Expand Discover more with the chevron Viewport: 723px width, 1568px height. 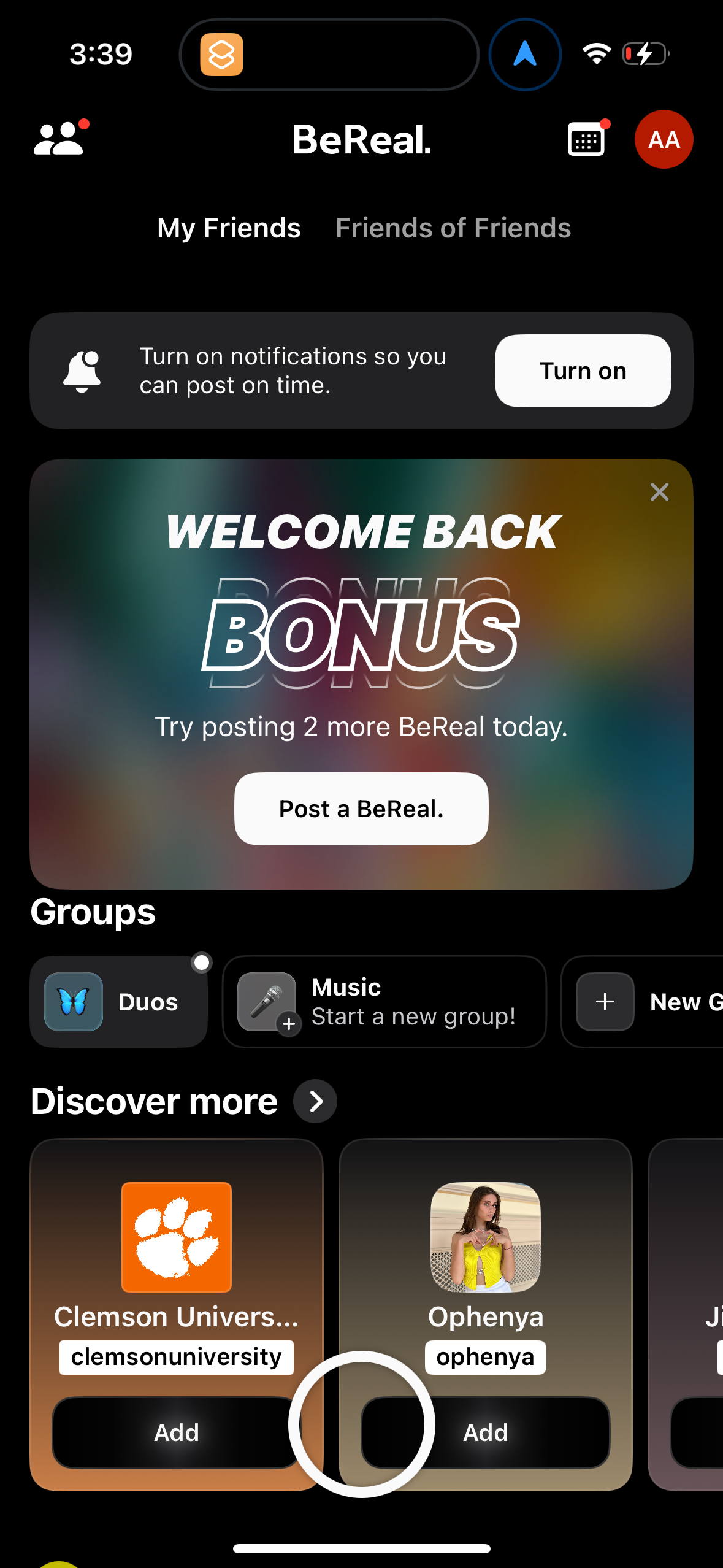point(316,1101)
